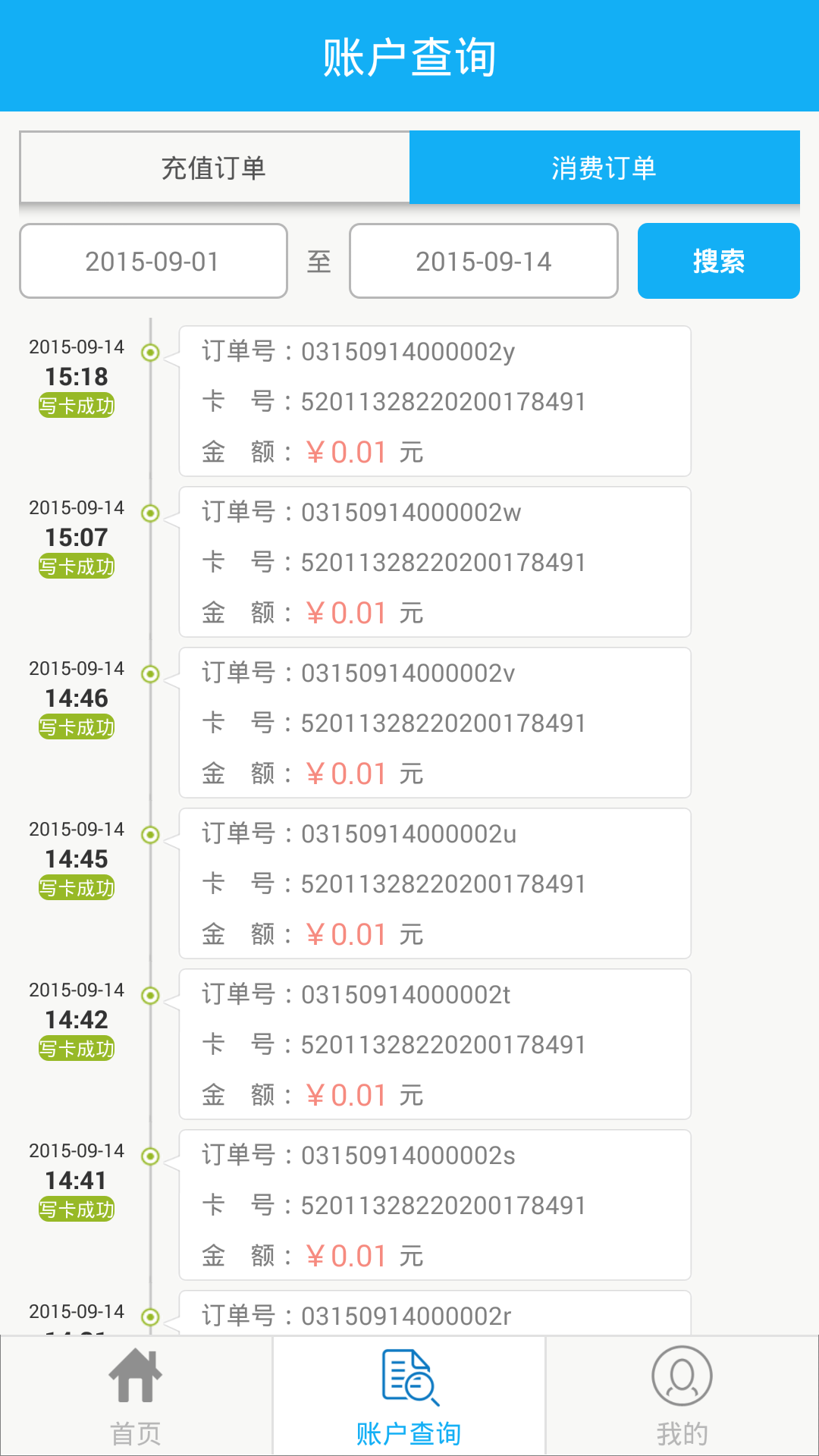Change the end date 2015-09-14

[483, 262]
